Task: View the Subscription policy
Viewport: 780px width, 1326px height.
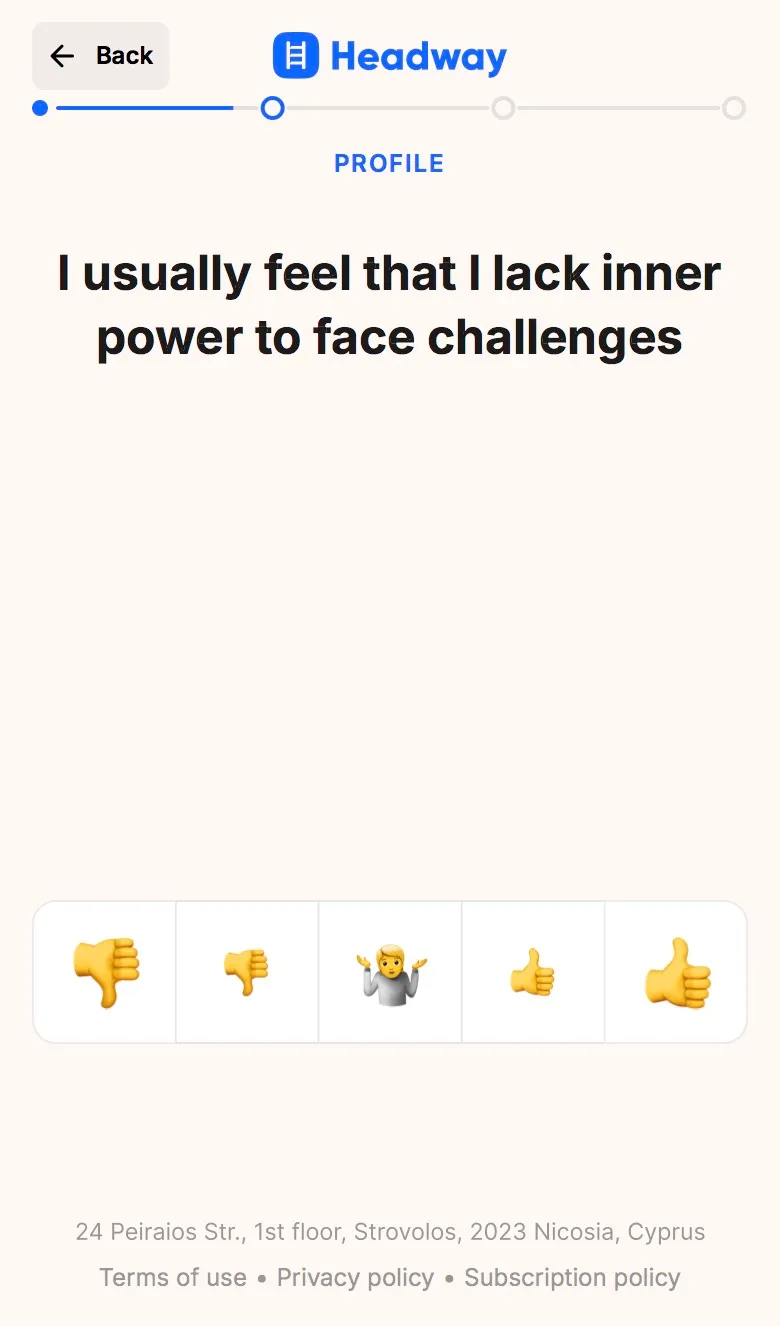Action: click(572, 1277)
